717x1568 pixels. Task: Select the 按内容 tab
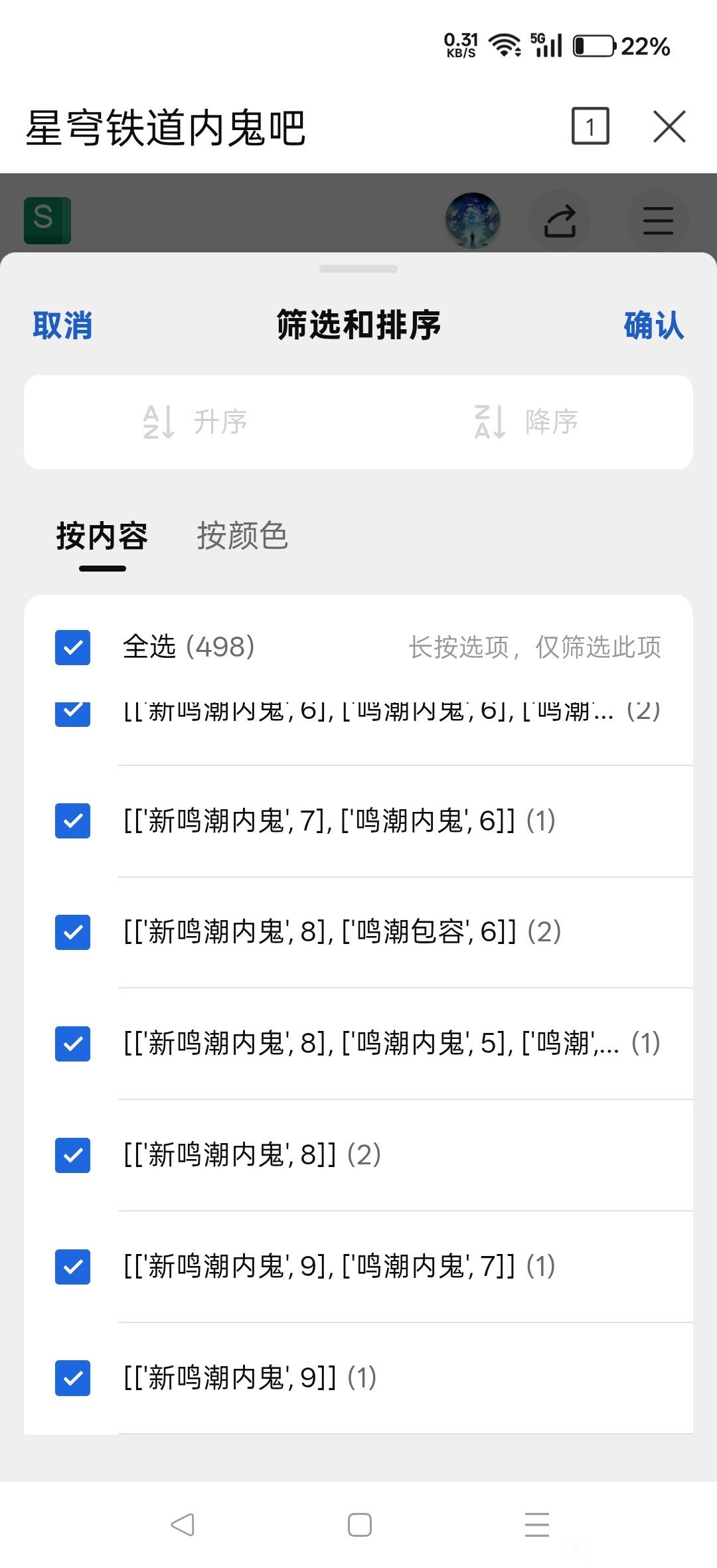(102, 536)
